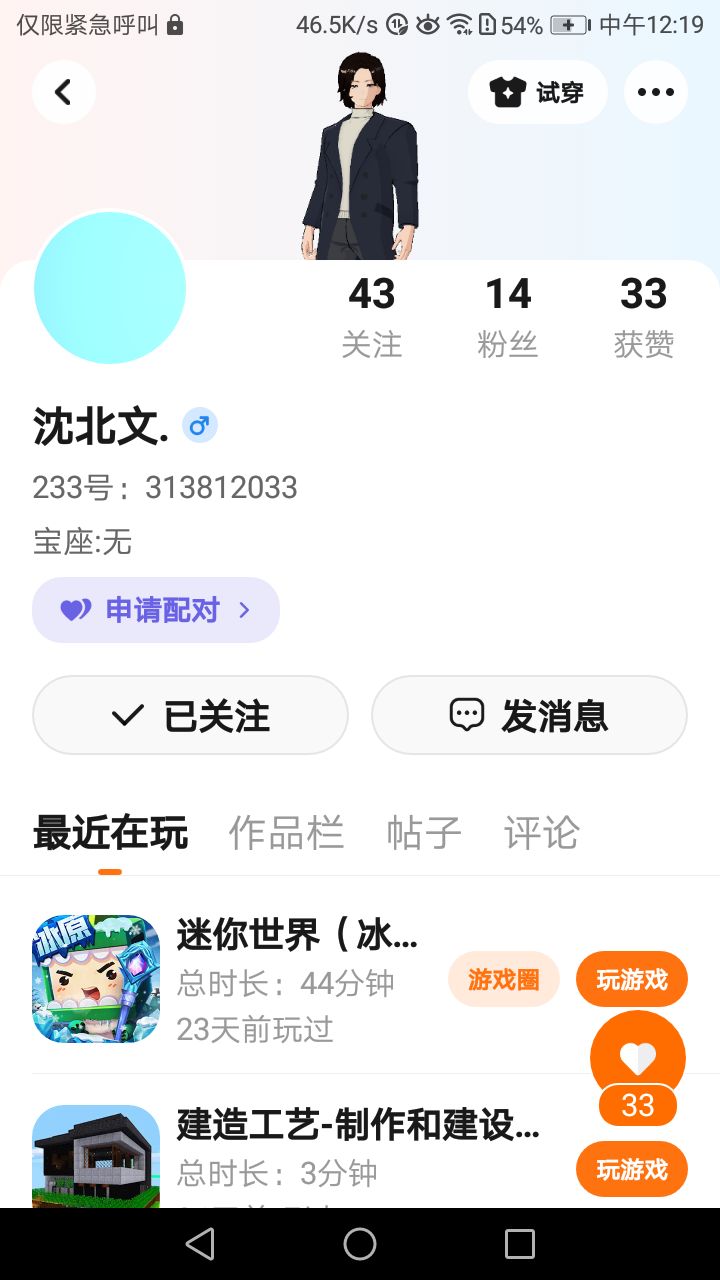The width and height of the screenshot is (720, 1280).
Task: Select the 最近在玩 tab
Action: 110,832
